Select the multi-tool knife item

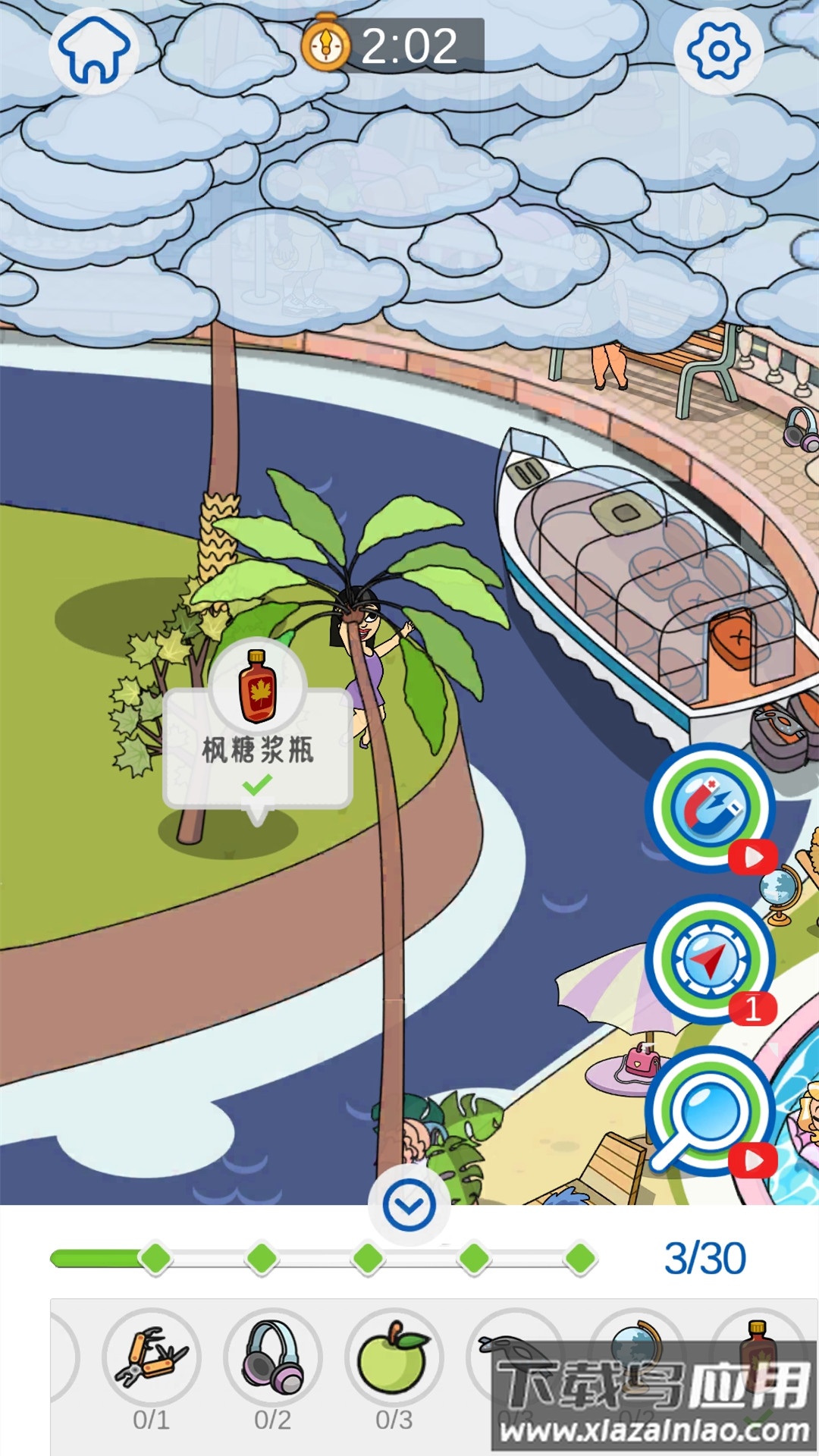pos(152,1359)
